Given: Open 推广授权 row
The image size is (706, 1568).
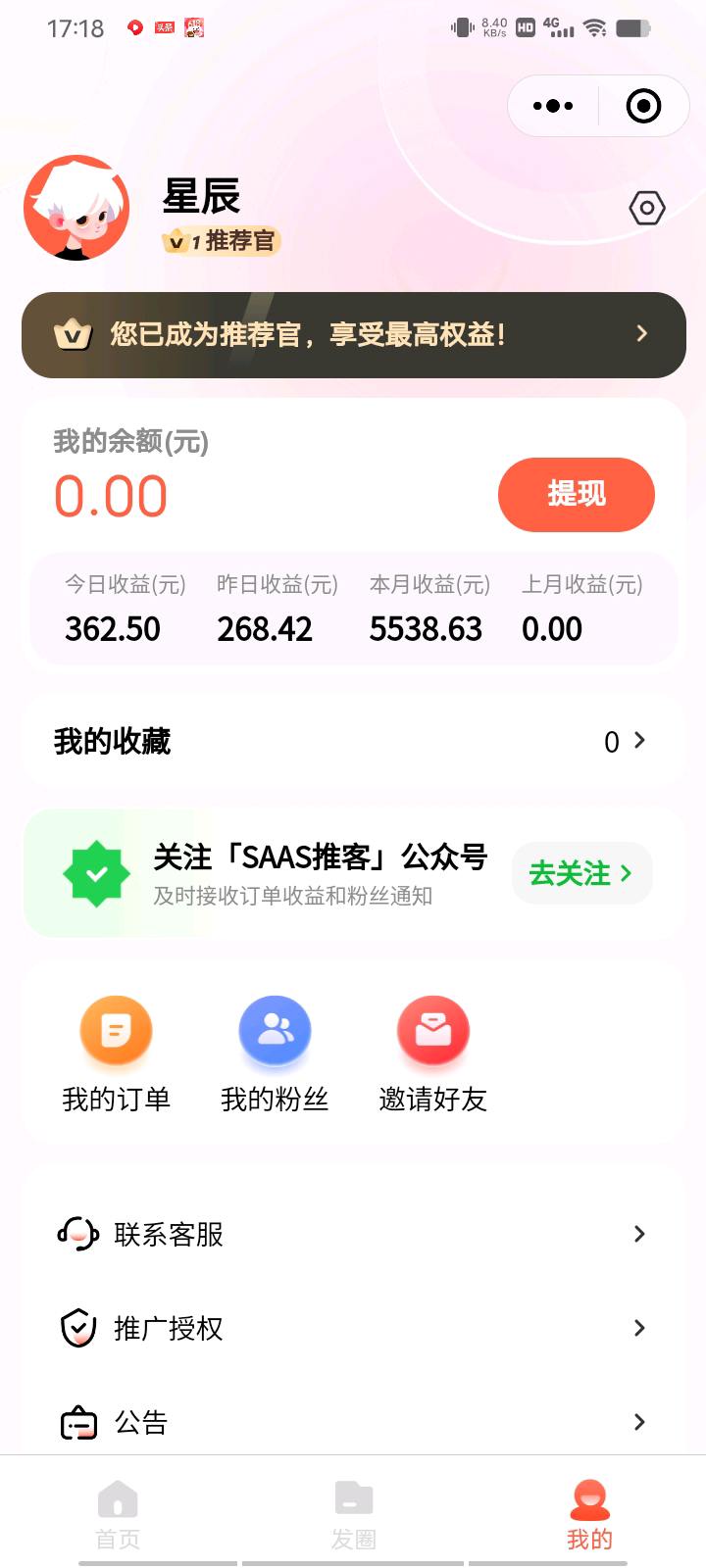Looking at the screenshot, I should click(353, 1328).
